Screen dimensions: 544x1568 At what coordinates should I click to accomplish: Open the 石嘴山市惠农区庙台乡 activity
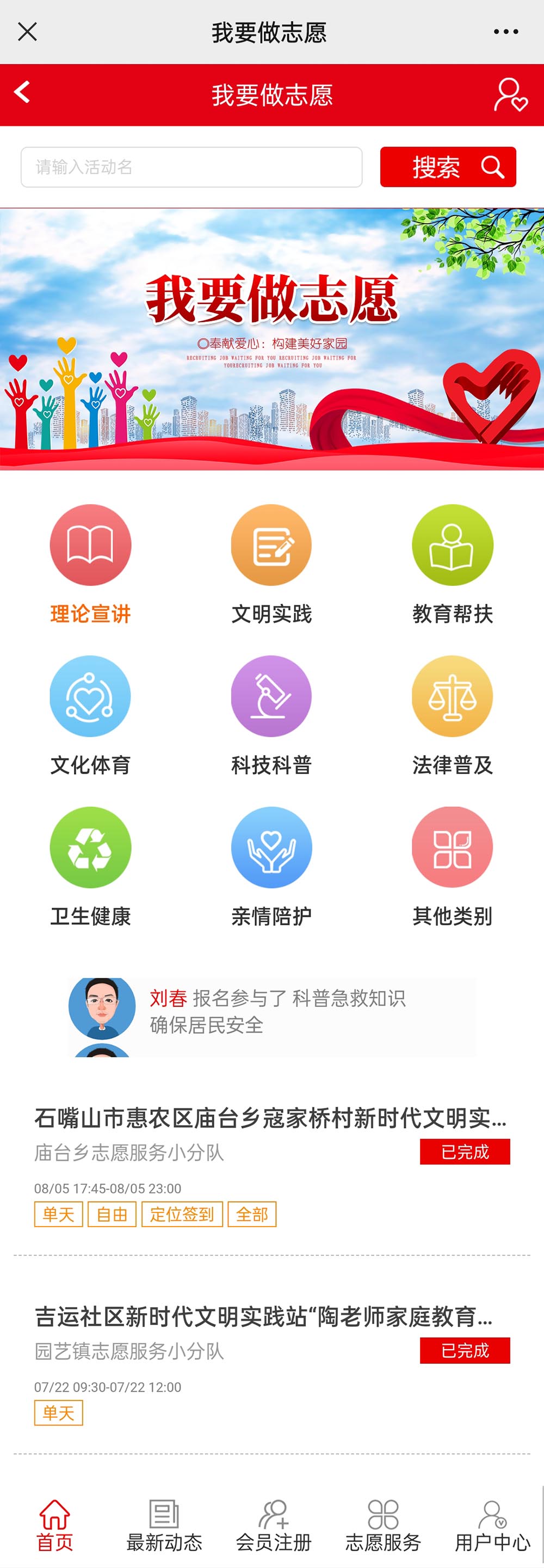[270, 1118]
